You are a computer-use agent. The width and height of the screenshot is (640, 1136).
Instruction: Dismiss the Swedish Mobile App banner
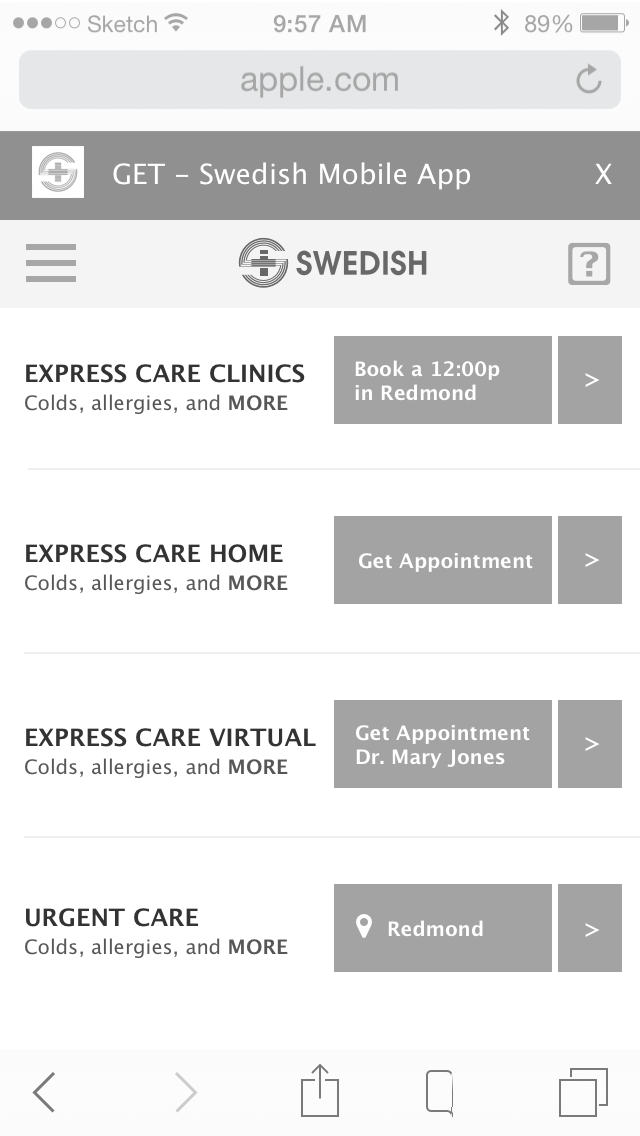(603, 175)
